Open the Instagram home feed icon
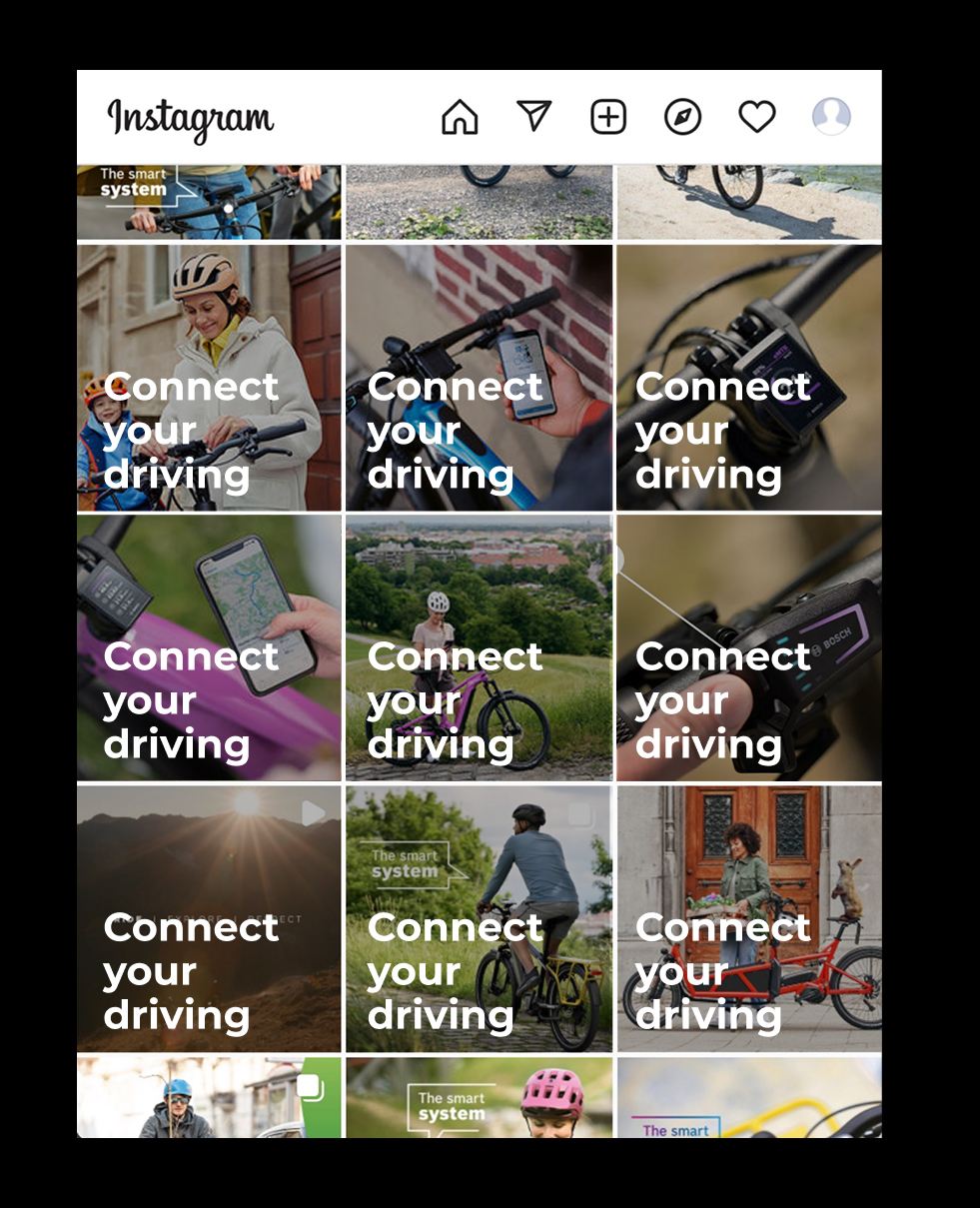The image size is (980, 1208). 460,118
